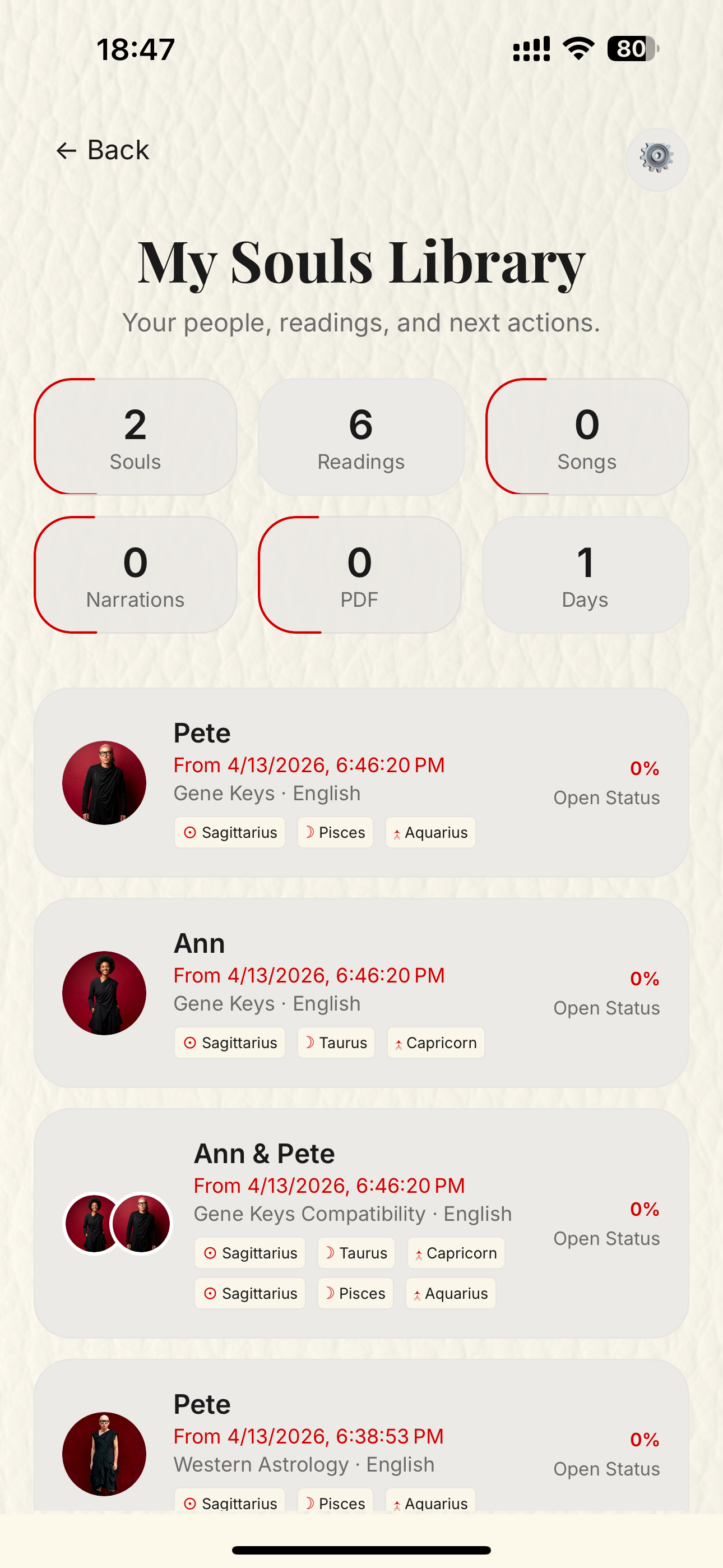Select the Days stat card

585,575
